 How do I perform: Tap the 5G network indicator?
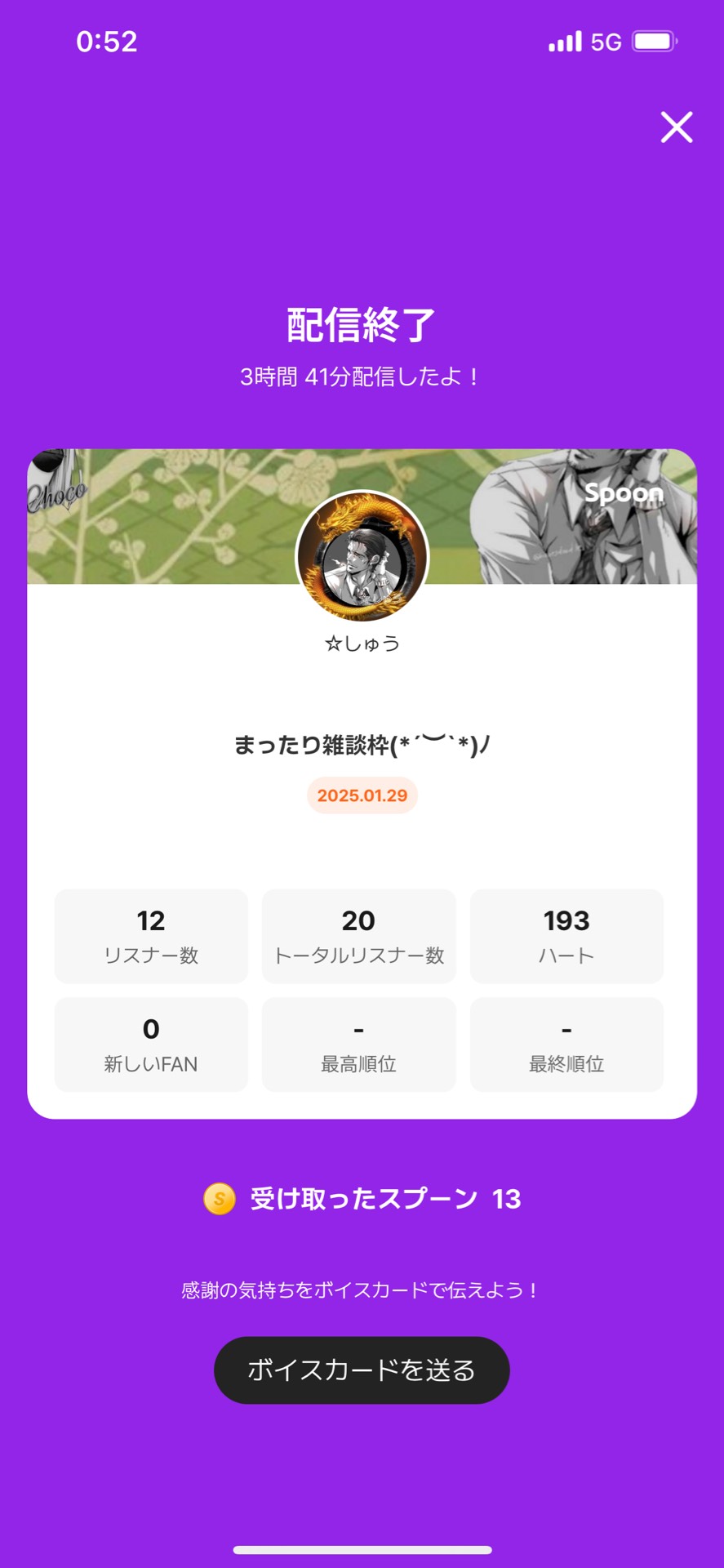(605, 40)
